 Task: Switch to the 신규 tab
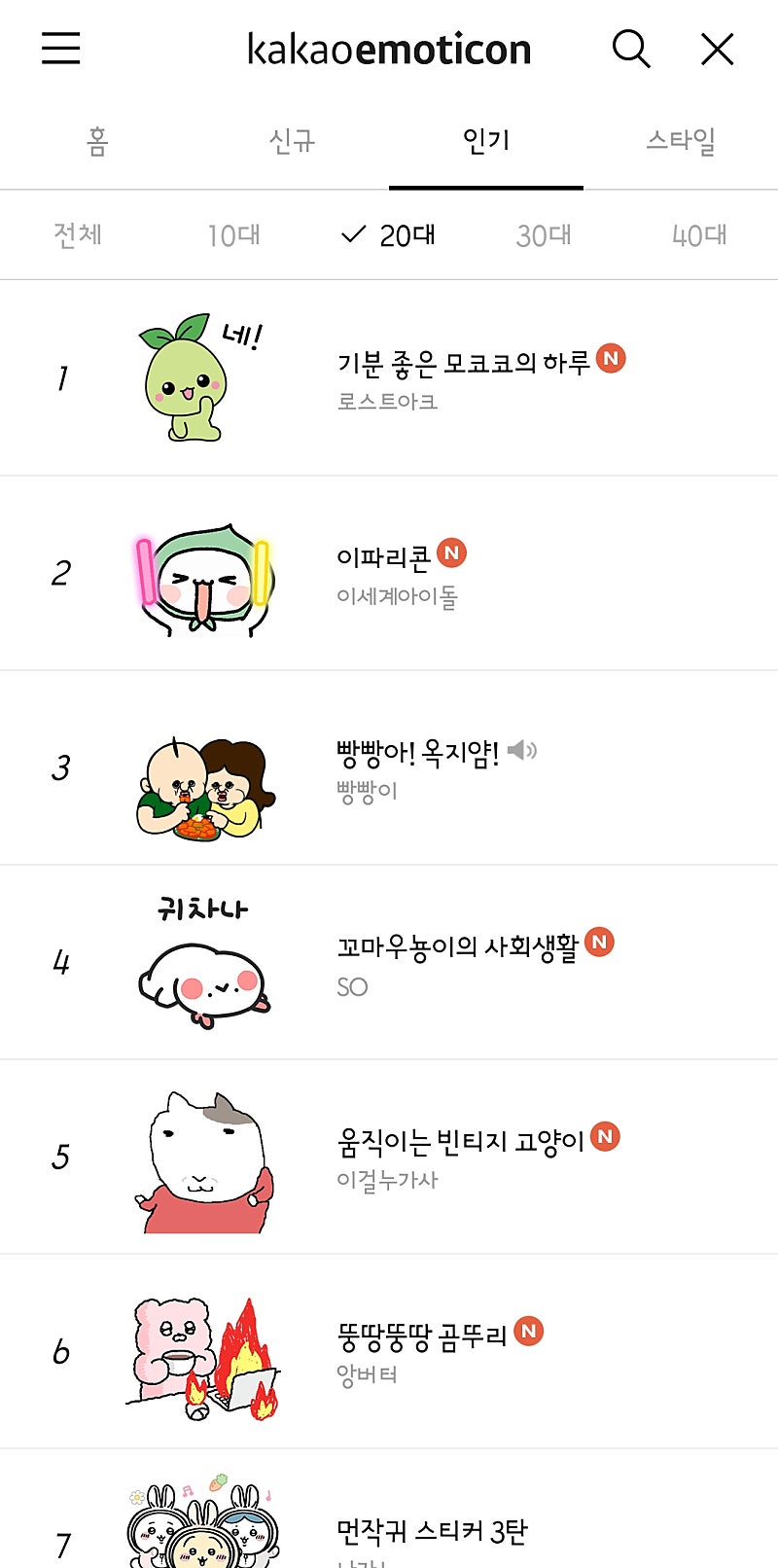[x=292, y=142]
